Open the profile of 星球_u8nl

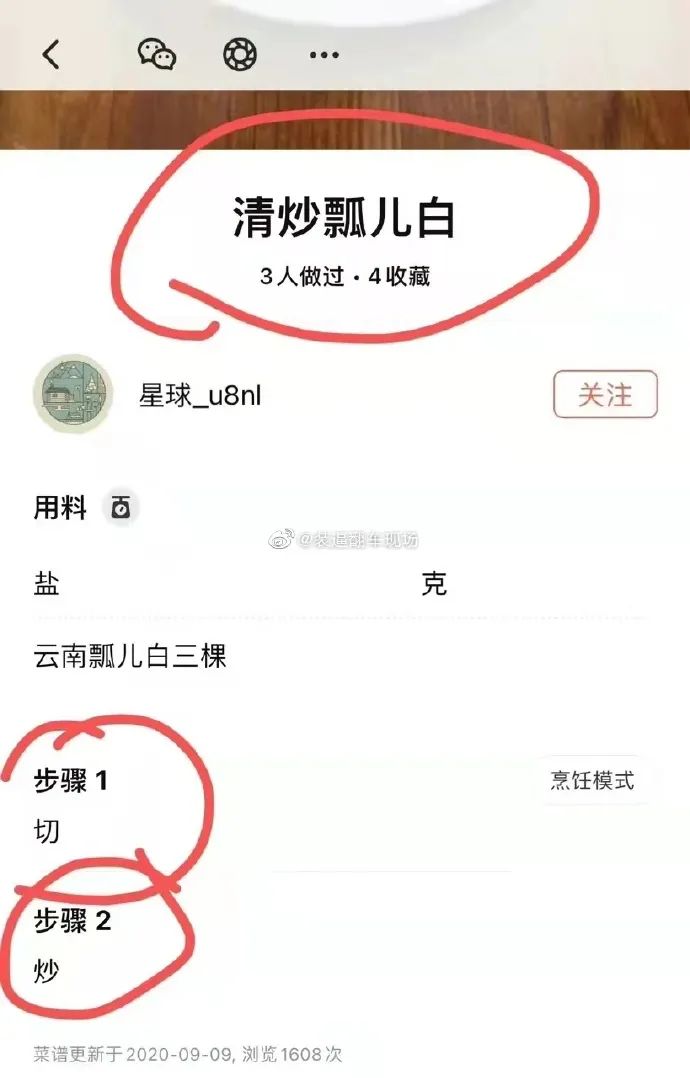click(x=200, y=396)
